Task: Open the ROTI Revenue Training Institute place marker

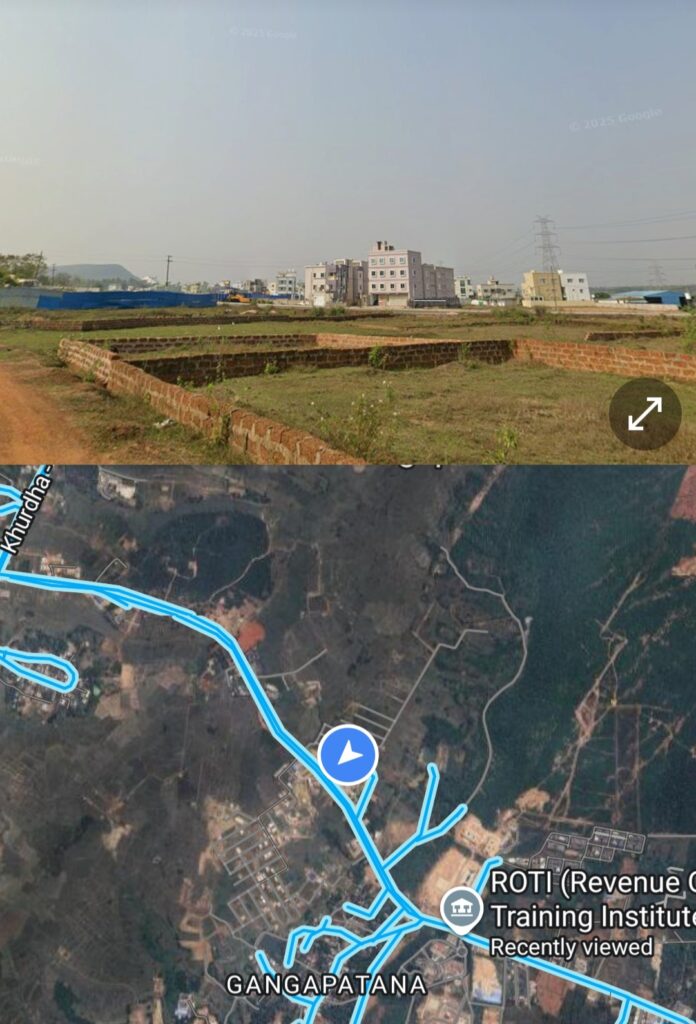Action: (461, 910)
